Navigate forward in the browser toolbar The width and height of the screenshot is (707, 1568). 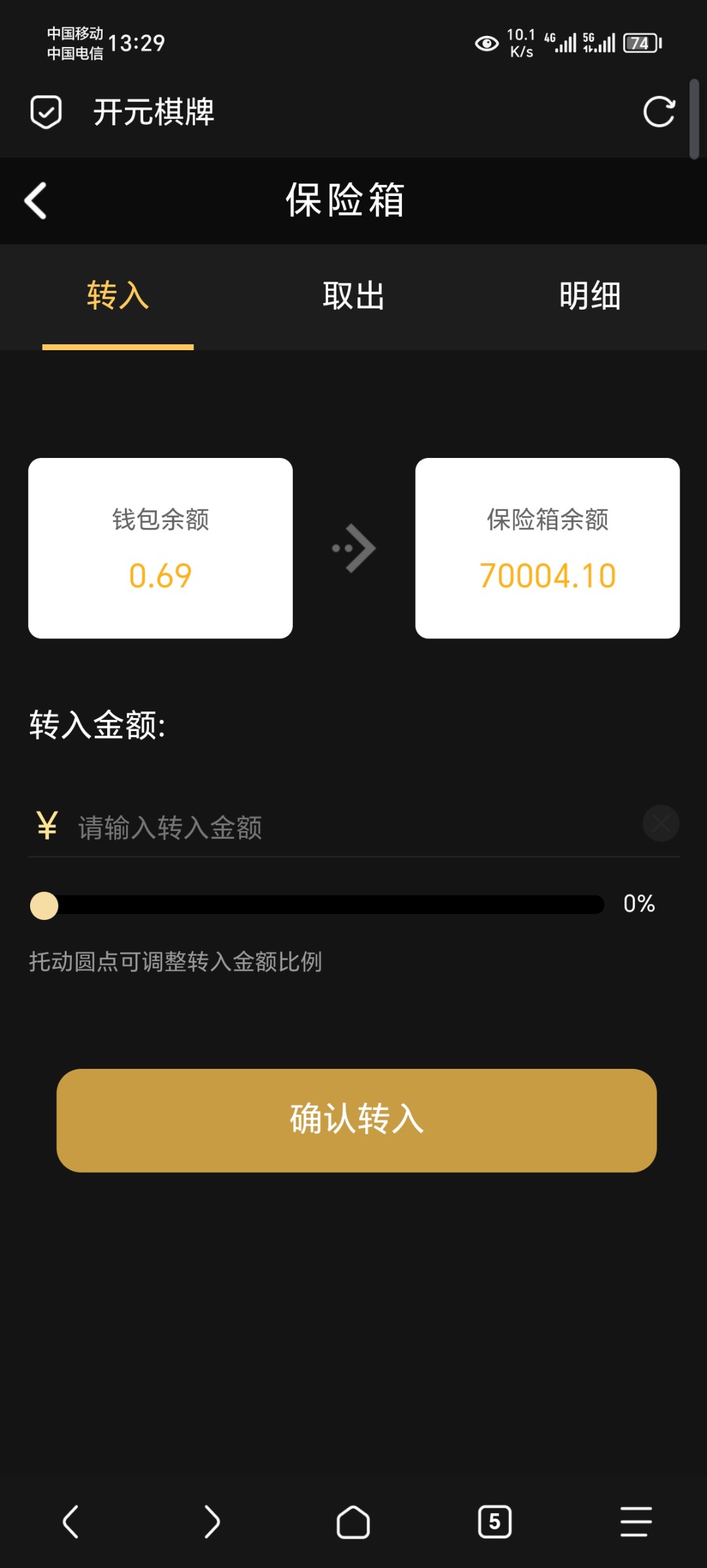coord(212,1522)
